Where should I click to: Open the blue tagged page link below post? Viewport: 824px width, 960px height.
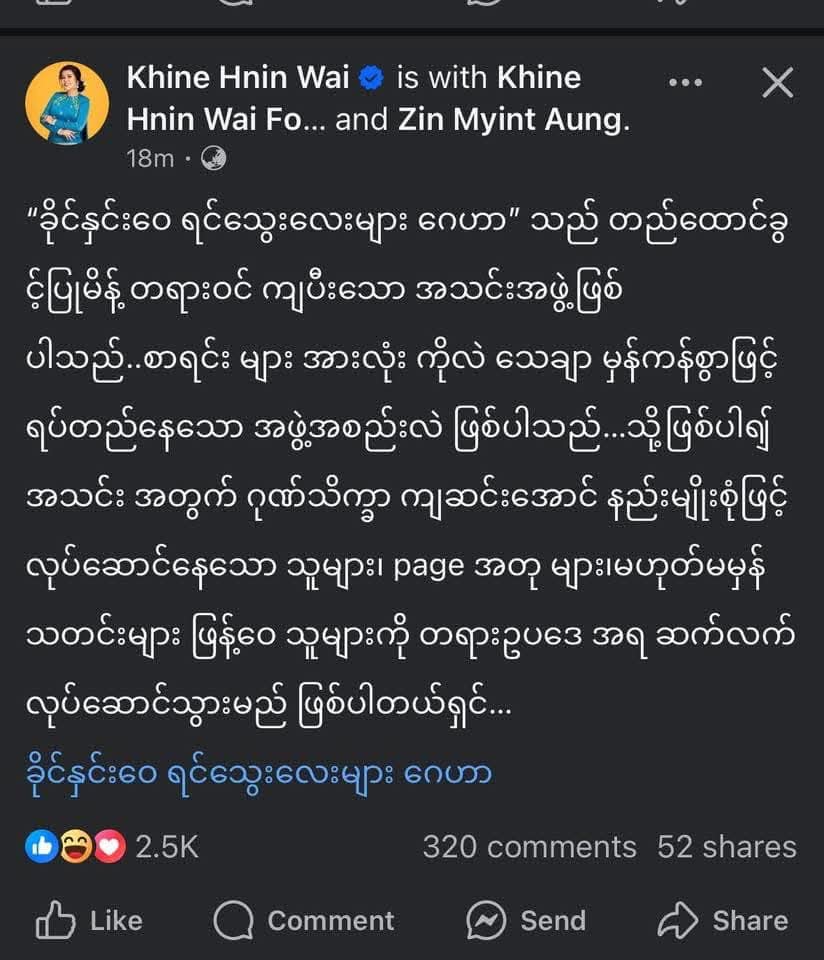tap(260, 774)
